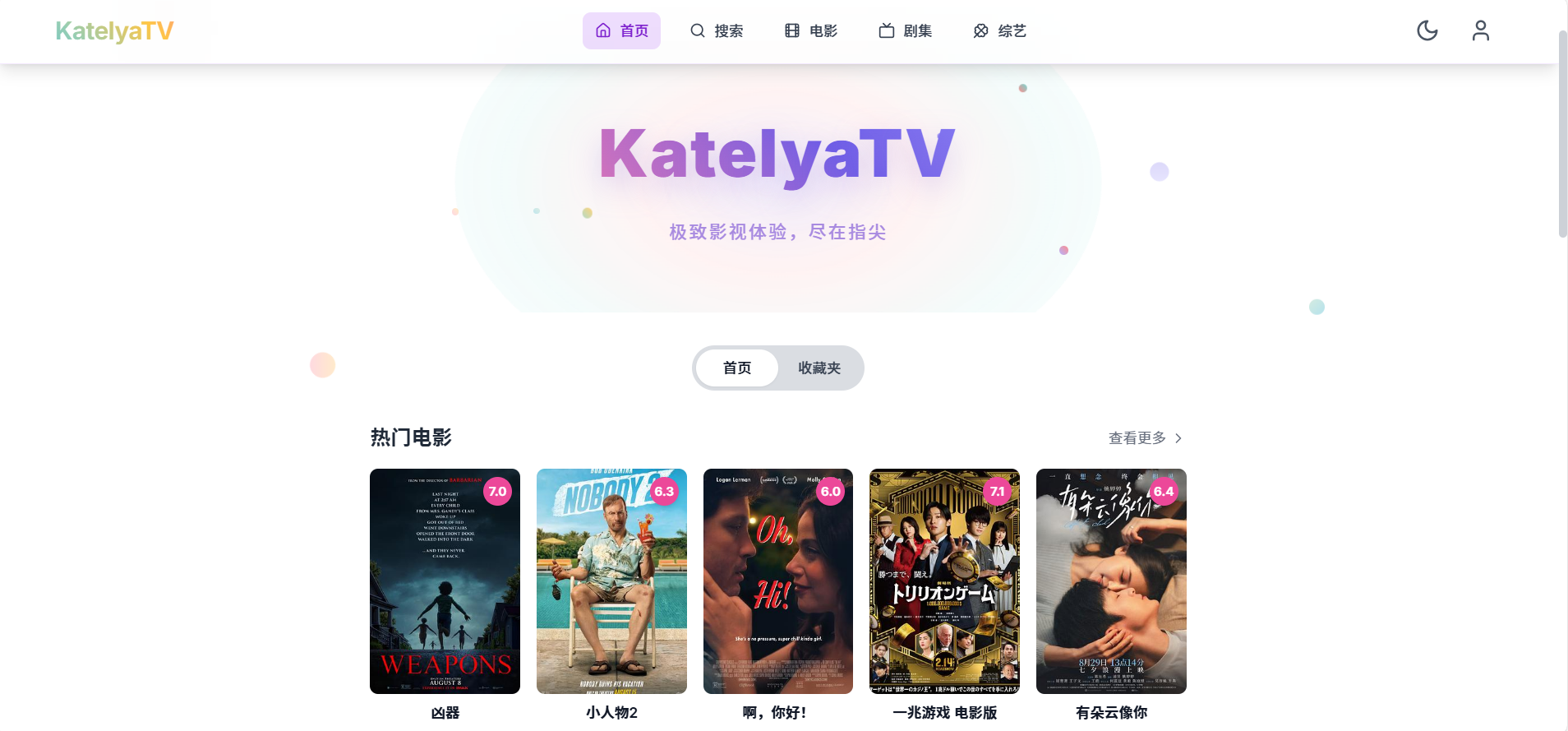Image resolution: width=1568 pixels, height=731 pixels.
Task: Switch to the 电影 section
Action: 811,30
